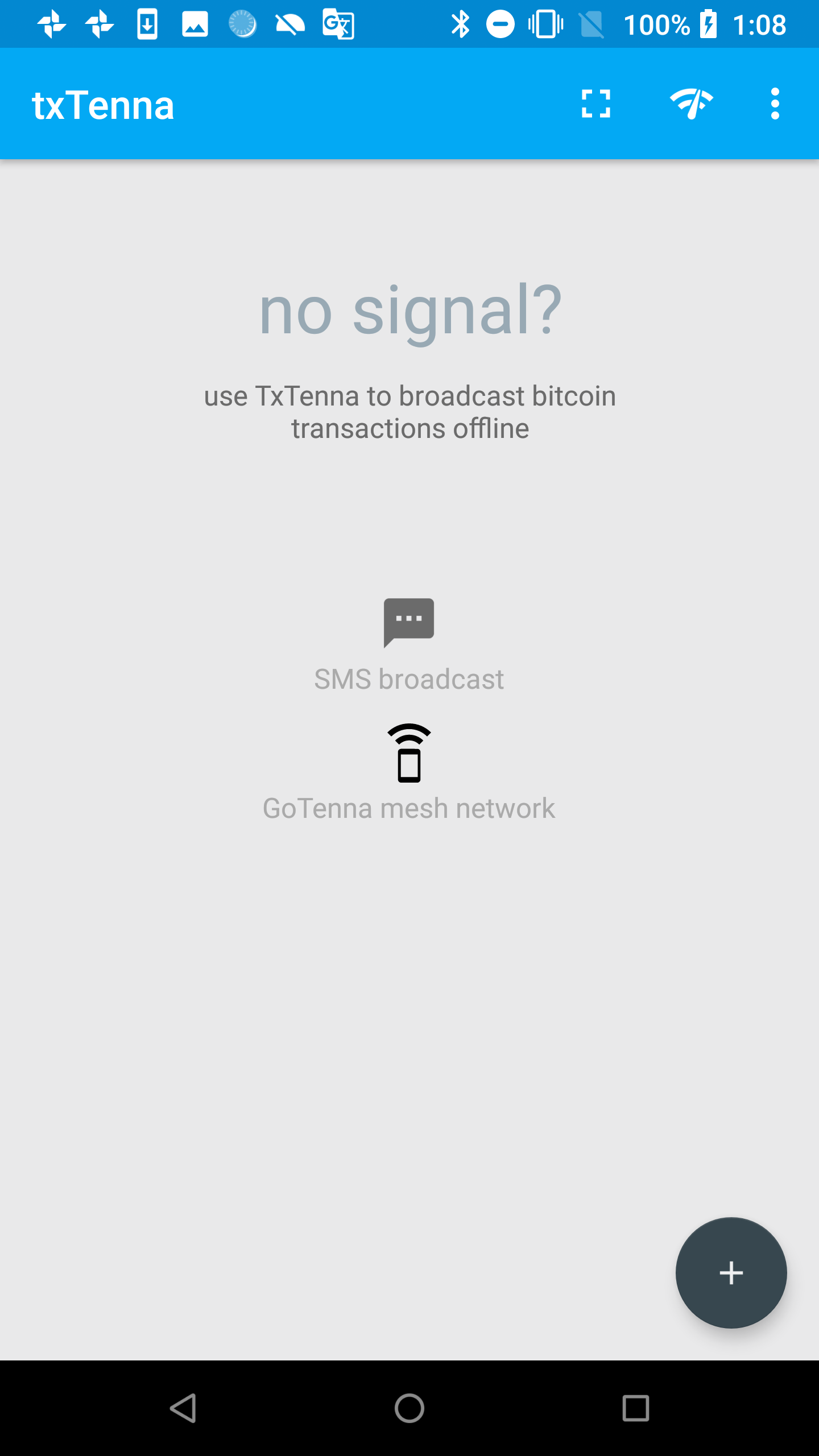
Task: Add a new transaction with plus button
Action: pyautogui.click(x=731, y=1273)
